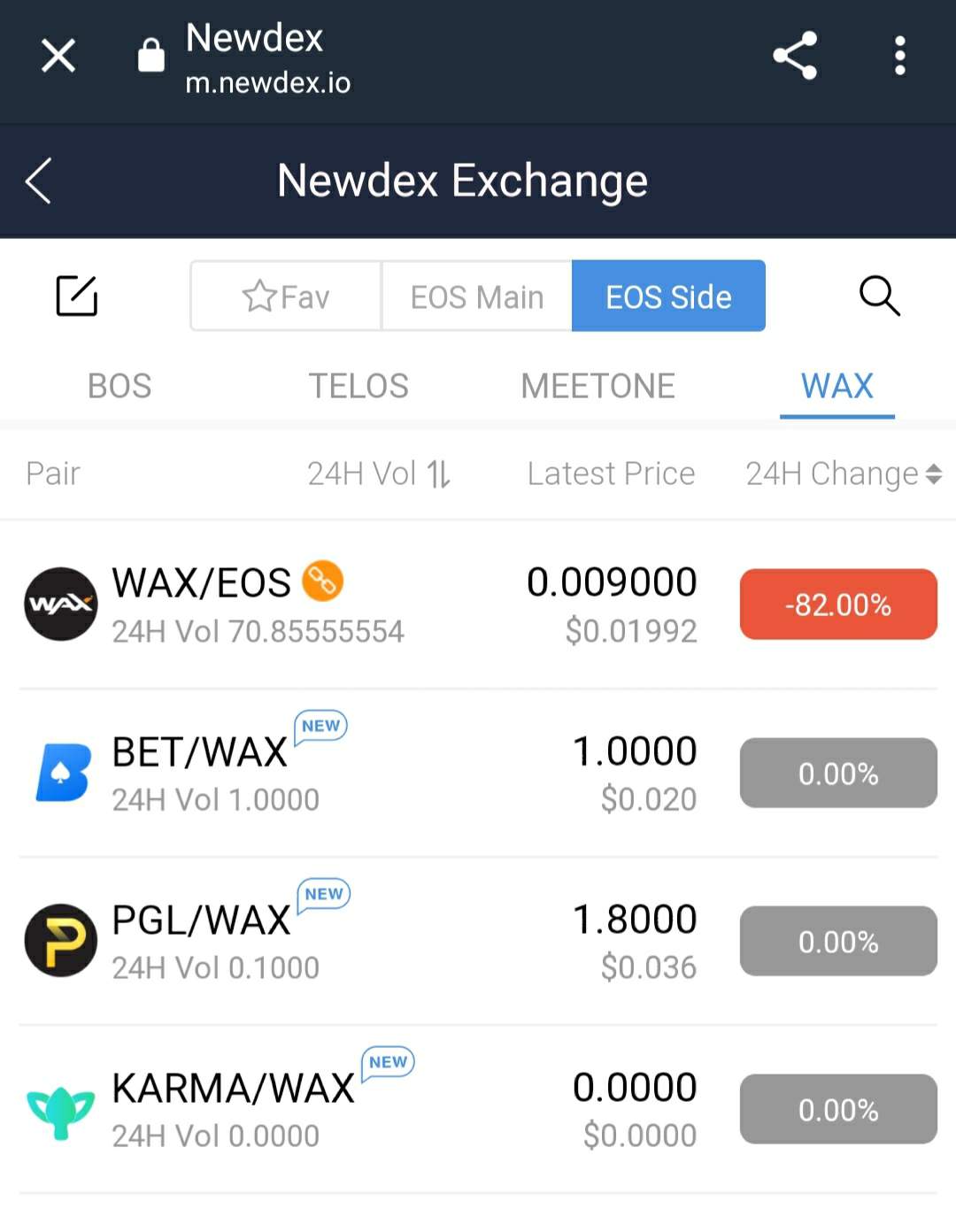Select the WAX tab
The width and height of the screenshot is (956, 1232).
coord(836,386)
